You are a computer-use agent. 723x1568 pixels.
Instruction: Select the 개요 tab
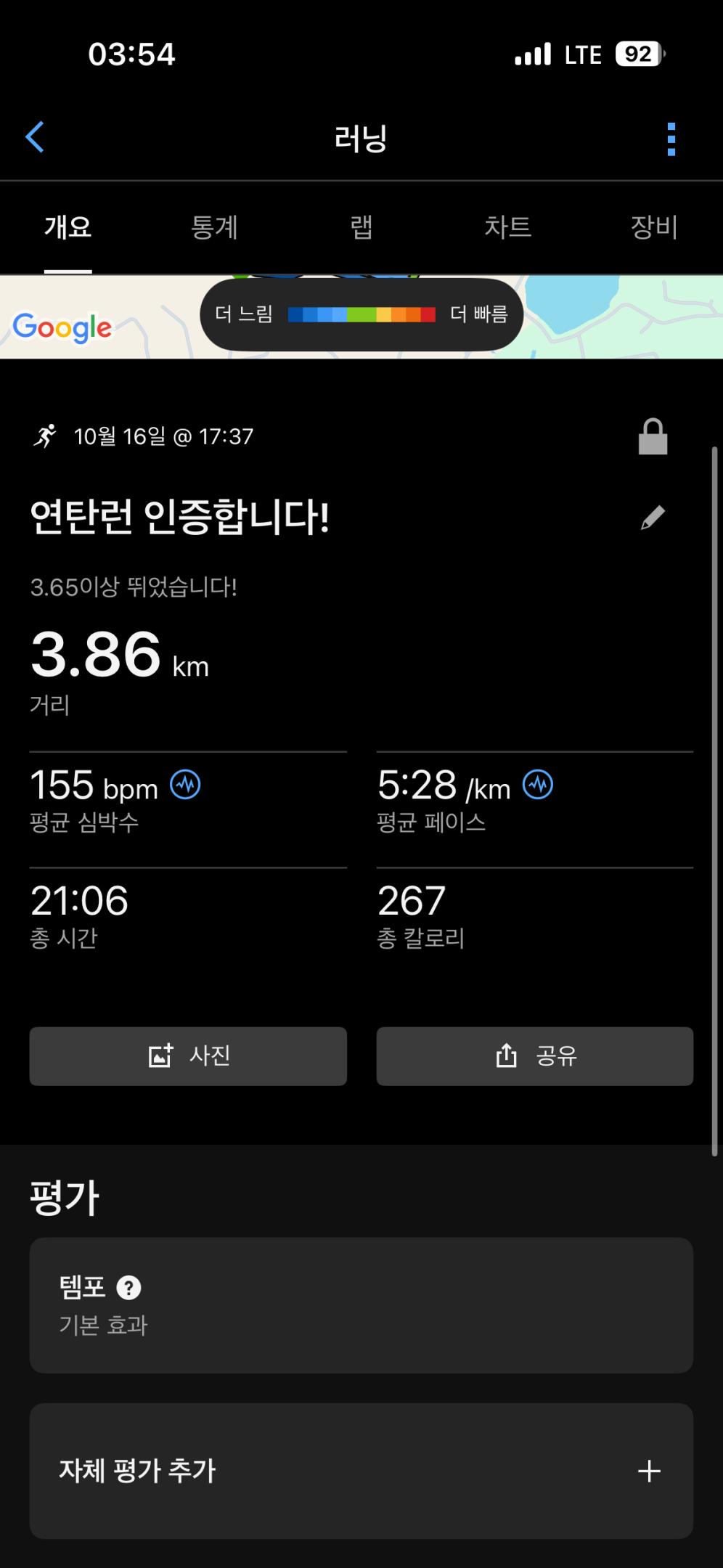tap(68, 227)
